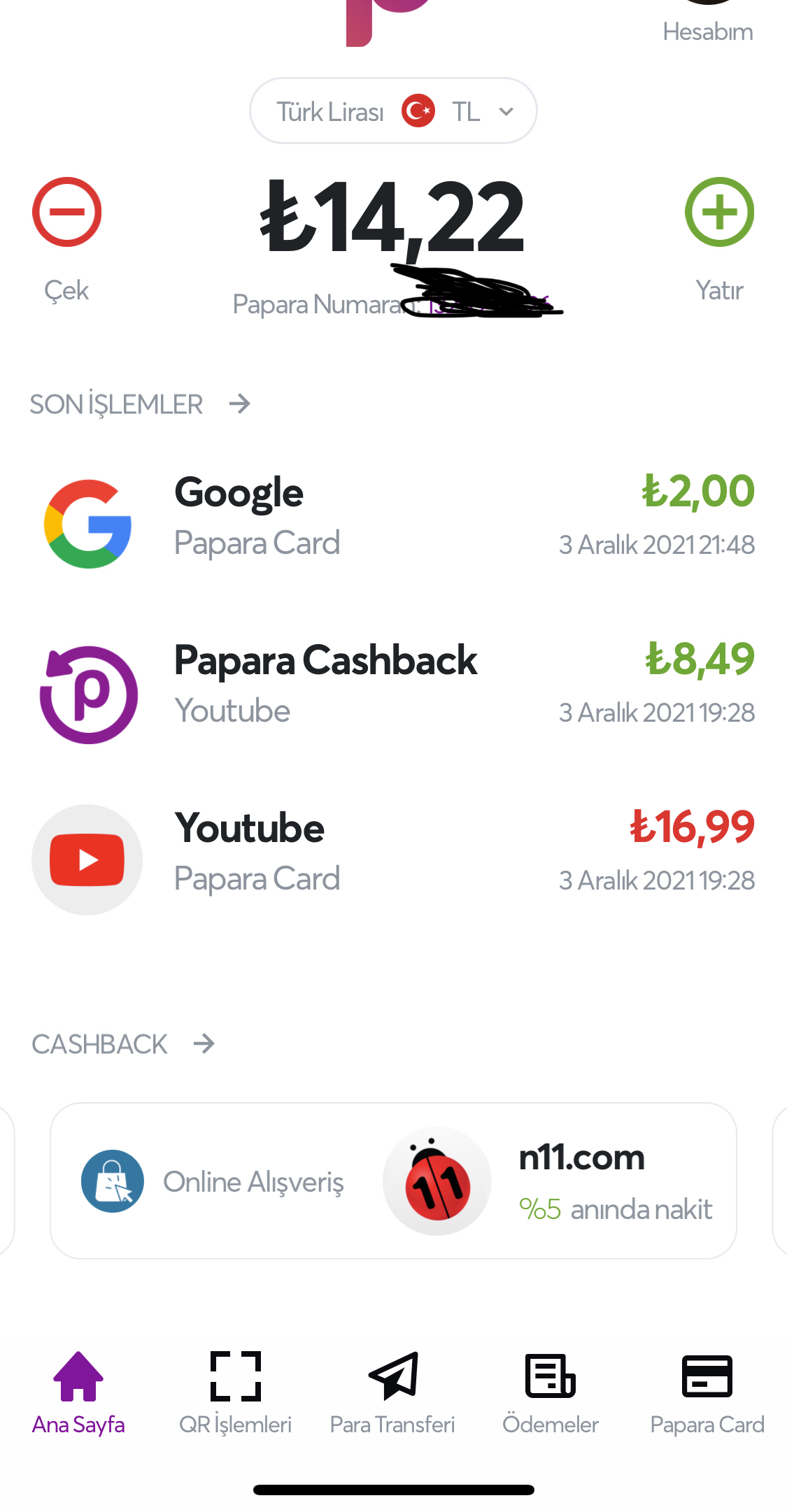Open Hesabım account profile
This screenshot has height=1512, width=787.
pos(708,22)
